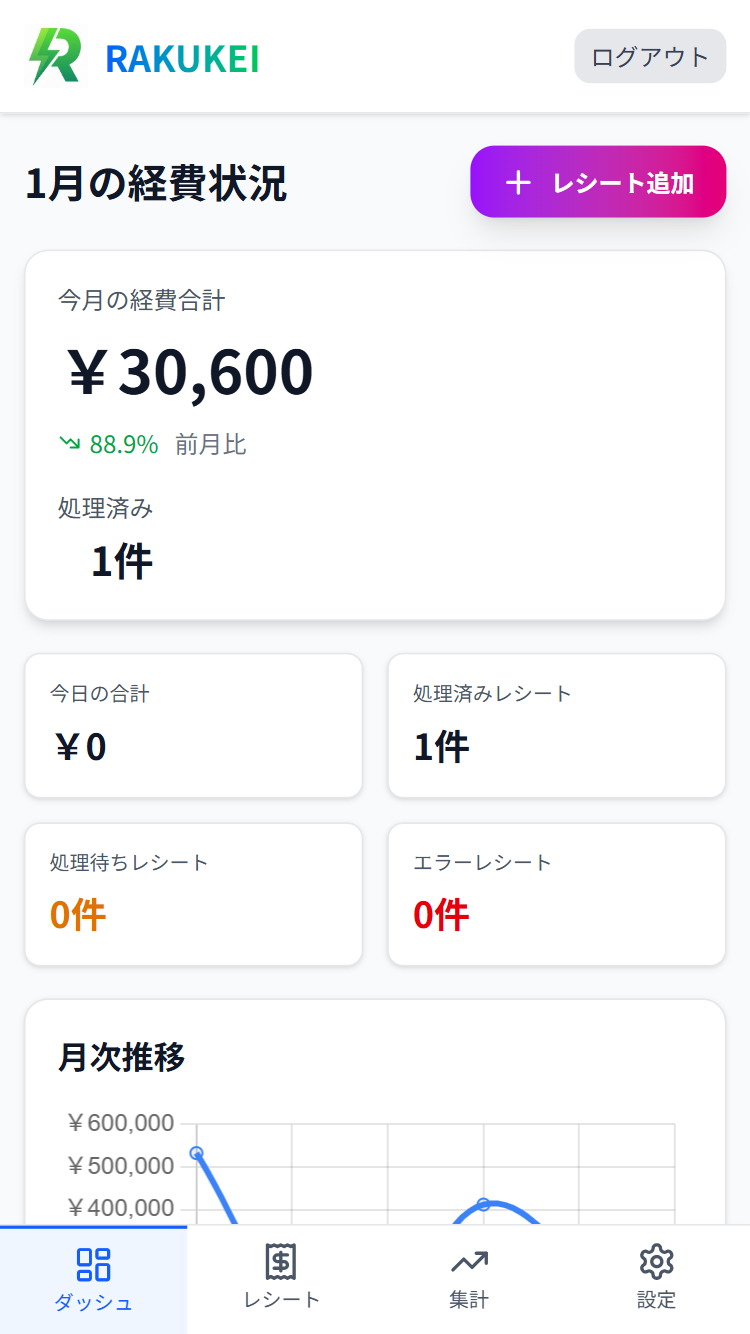Tap the 今日の合計 card
The image size is (750, 1334).
pyautogui.click(x=193, y=725)
